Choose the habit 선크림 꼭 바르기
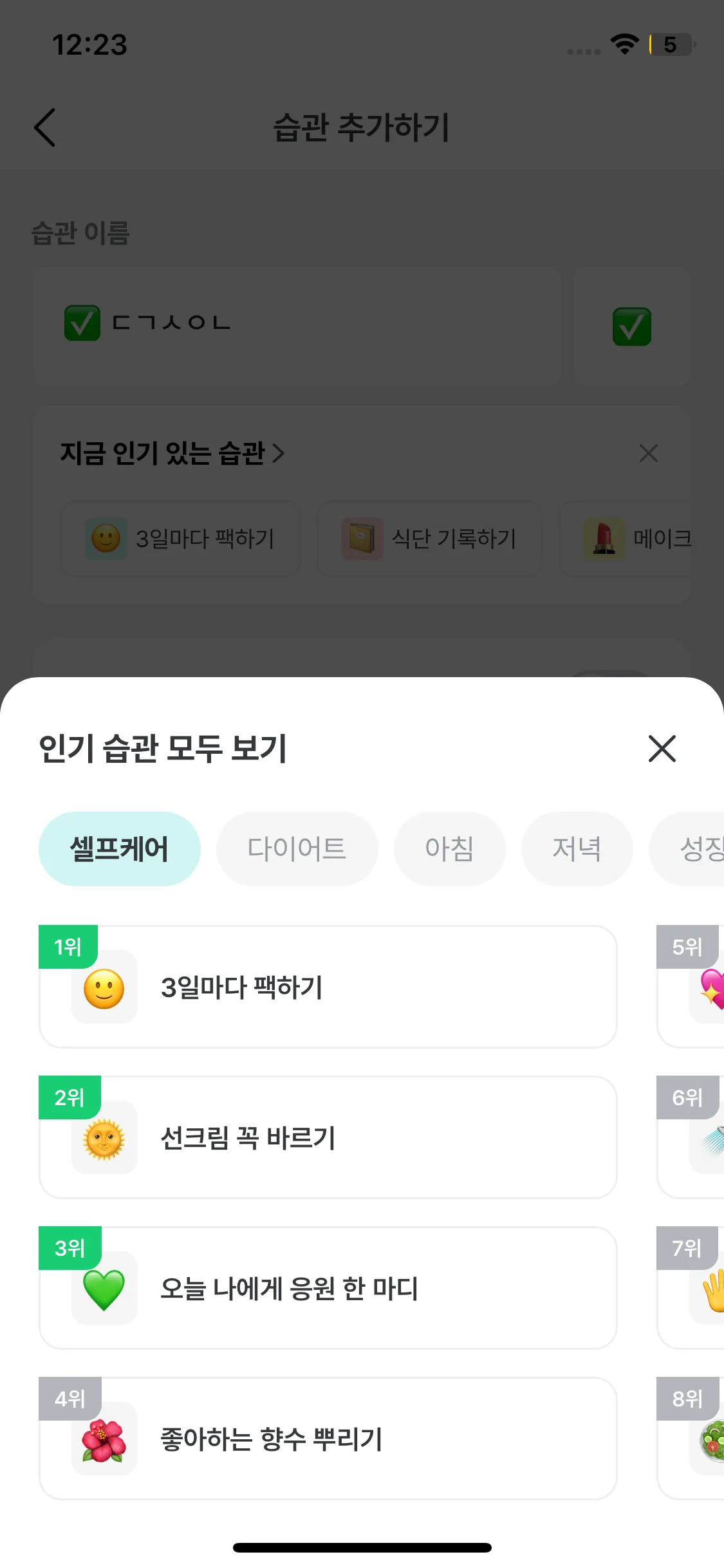This screenshot has width=724, height=1568. [328, 1137]
